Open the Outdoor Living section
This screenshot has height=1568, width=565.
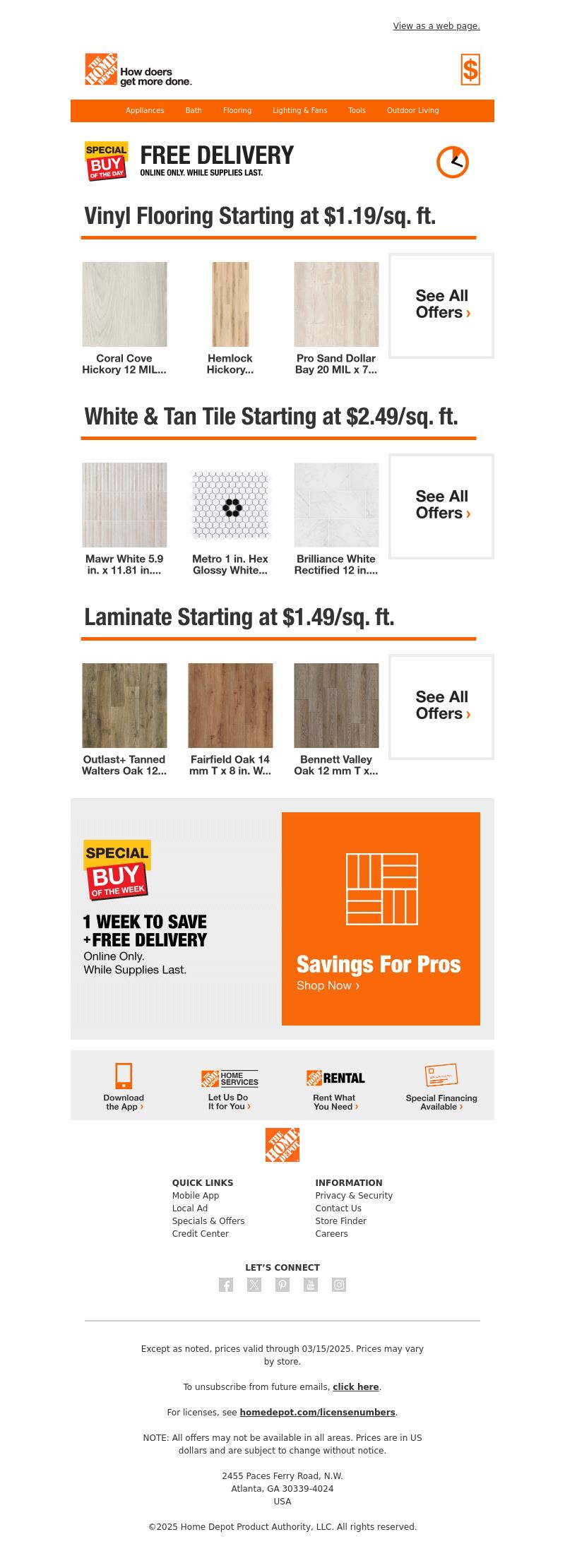pyautogui.click(x=412, y=111)
